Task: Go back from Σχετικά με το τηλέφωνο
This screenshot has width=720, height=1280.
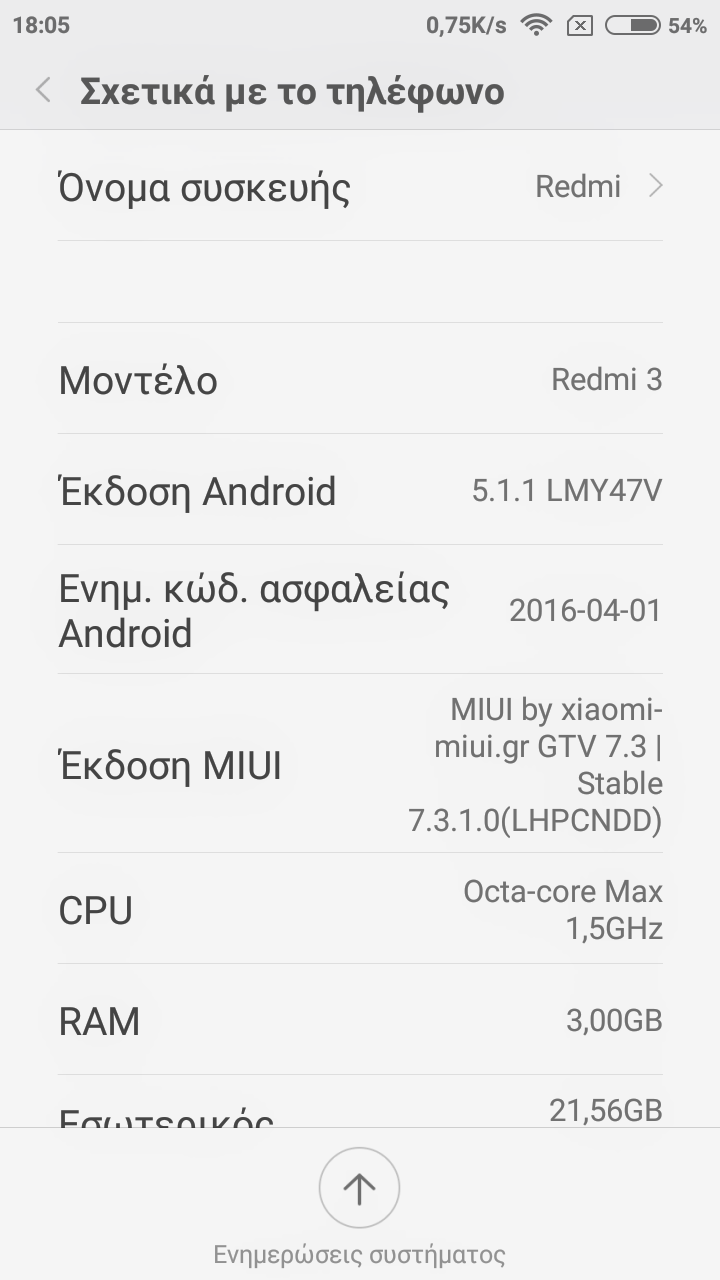Action: point(43,91)
